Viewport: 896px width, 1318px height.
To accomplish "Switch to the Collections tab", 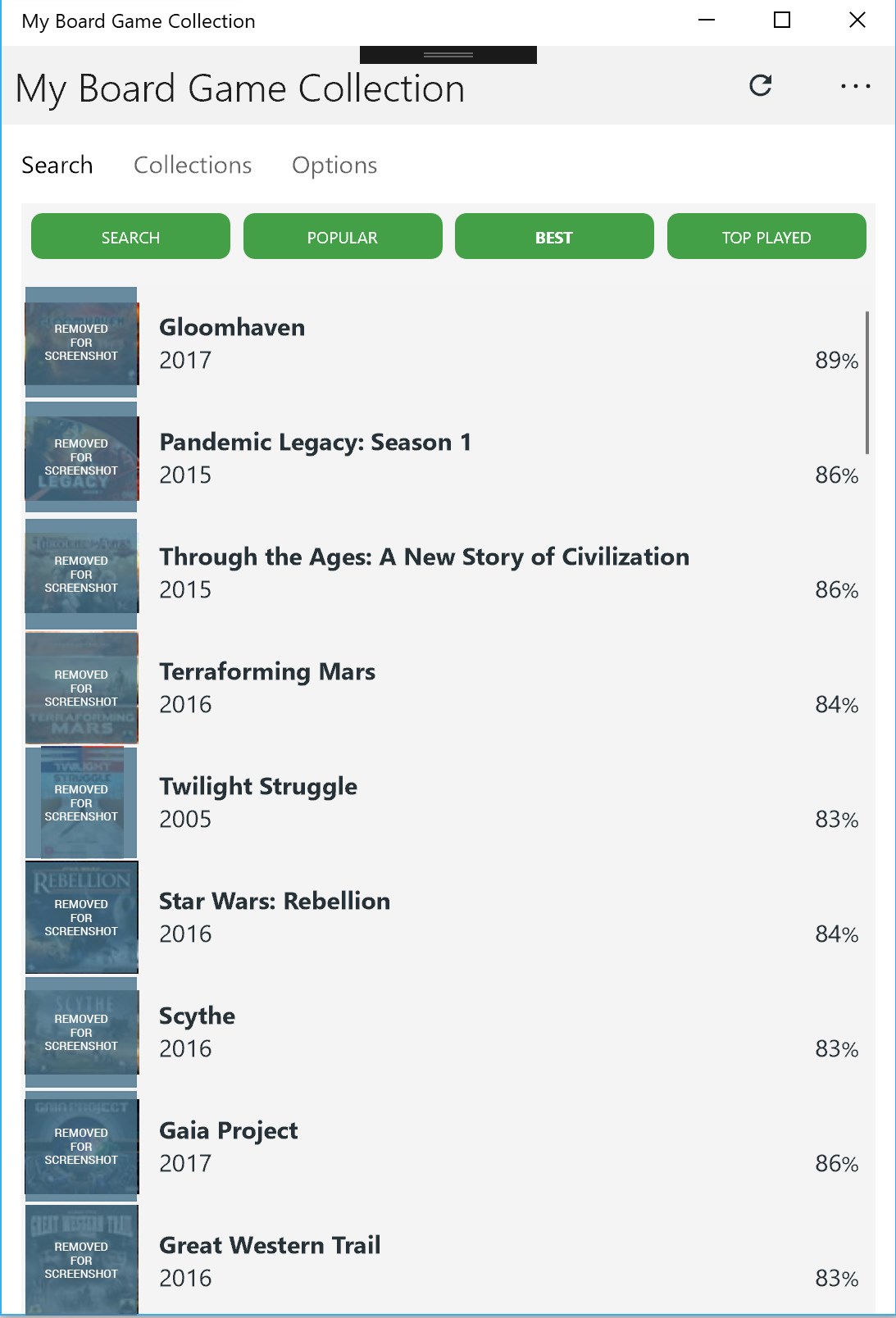I will [x=193, y=166].
